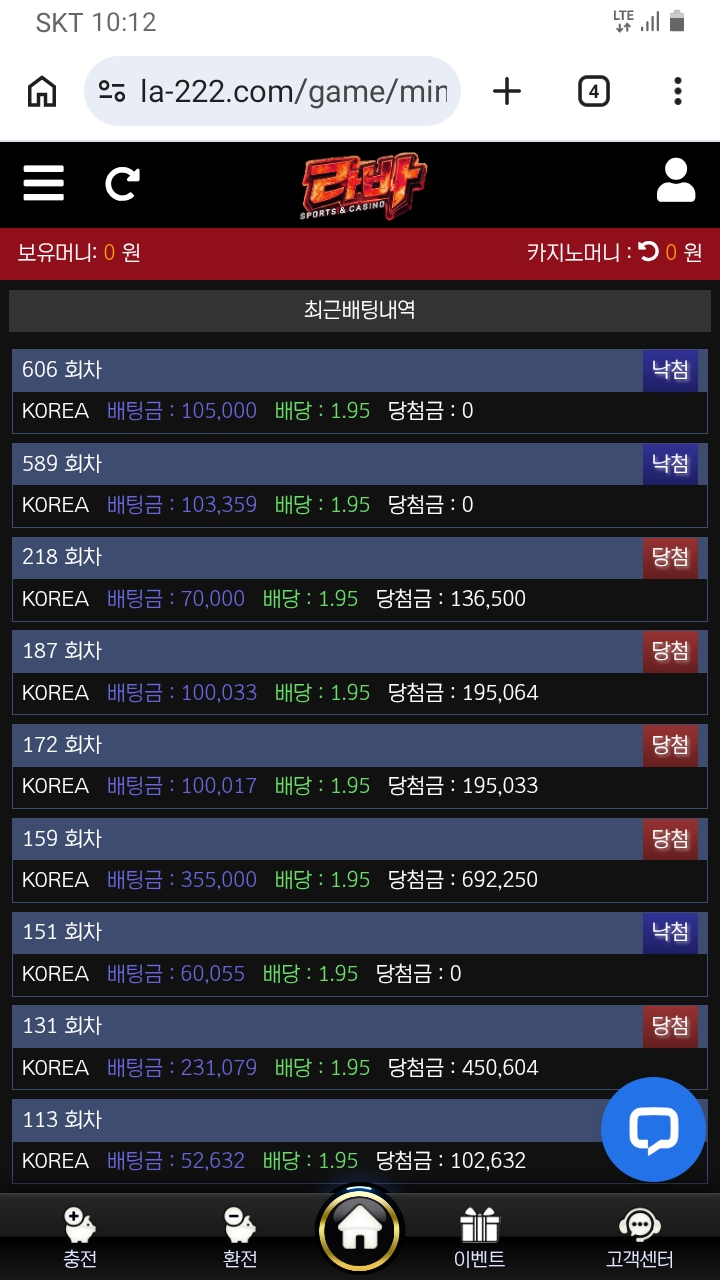Go to 환전 withdrawal tab

[240, 1238]
